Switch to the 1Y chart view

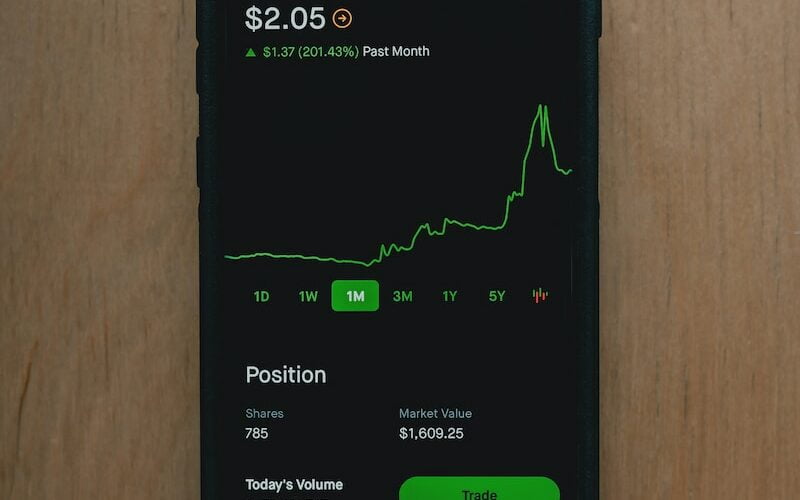[450, 296]
